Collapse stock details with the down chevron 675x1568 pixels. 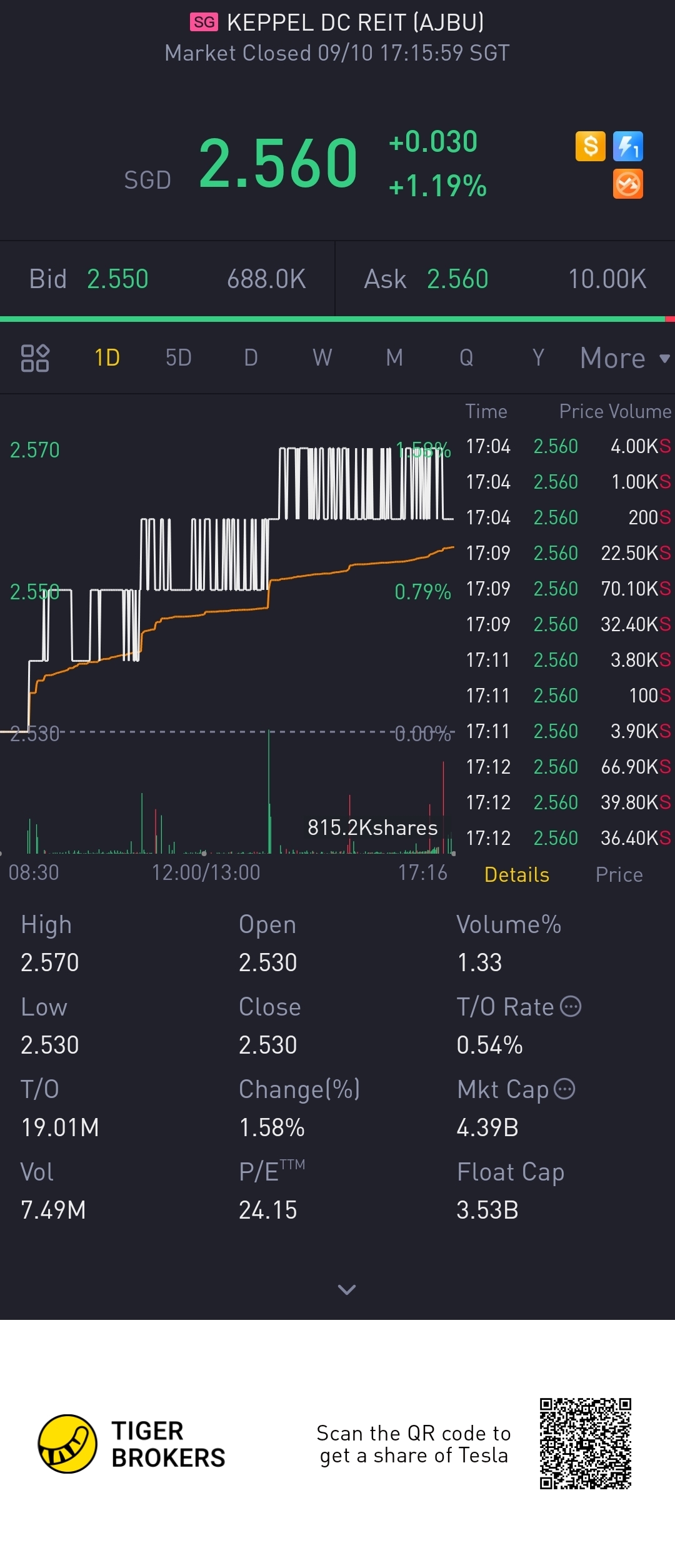(346, 1289)
